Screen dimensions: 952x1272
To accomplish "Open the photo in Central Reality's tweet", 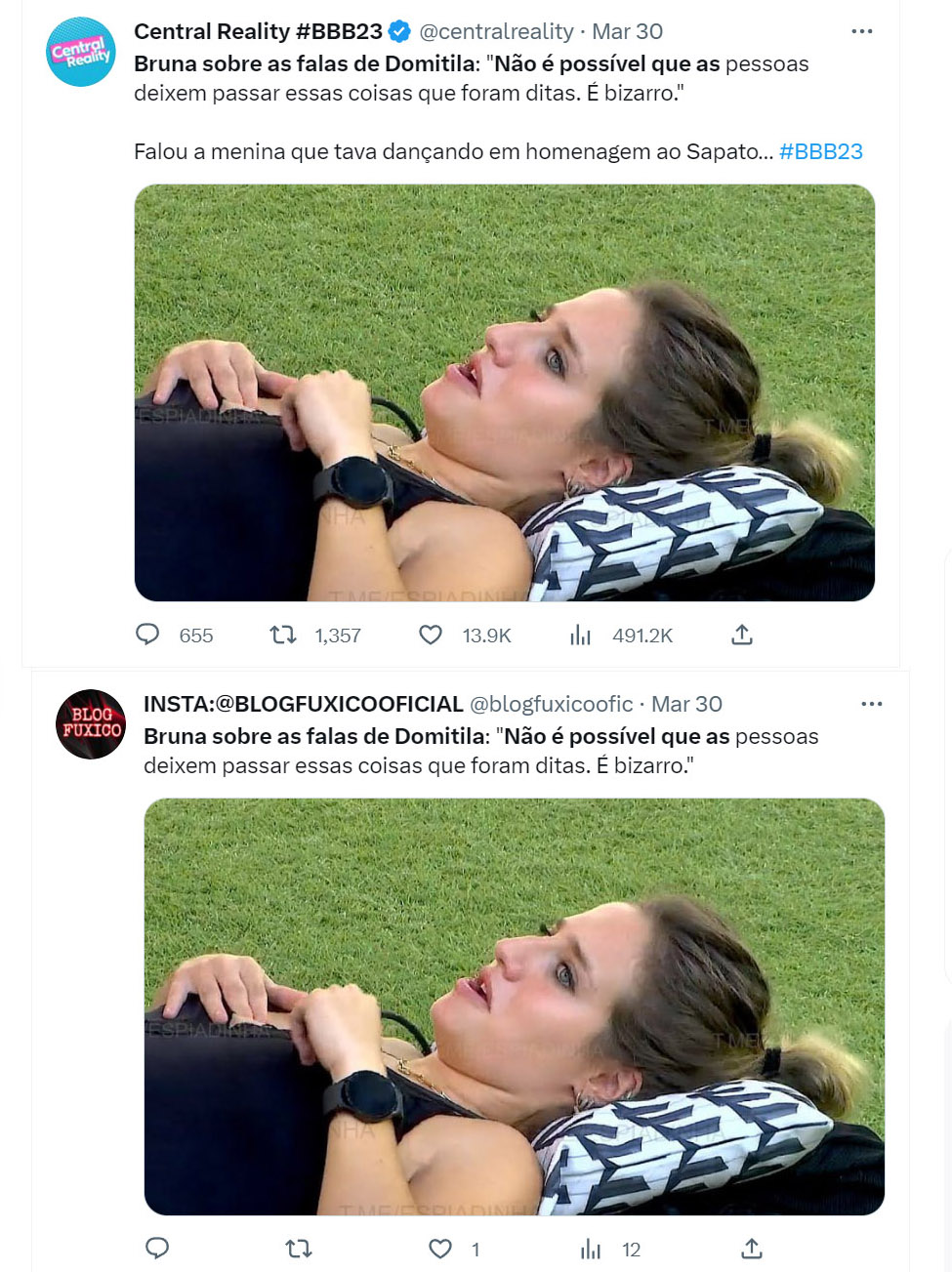I will click(504, 392).
